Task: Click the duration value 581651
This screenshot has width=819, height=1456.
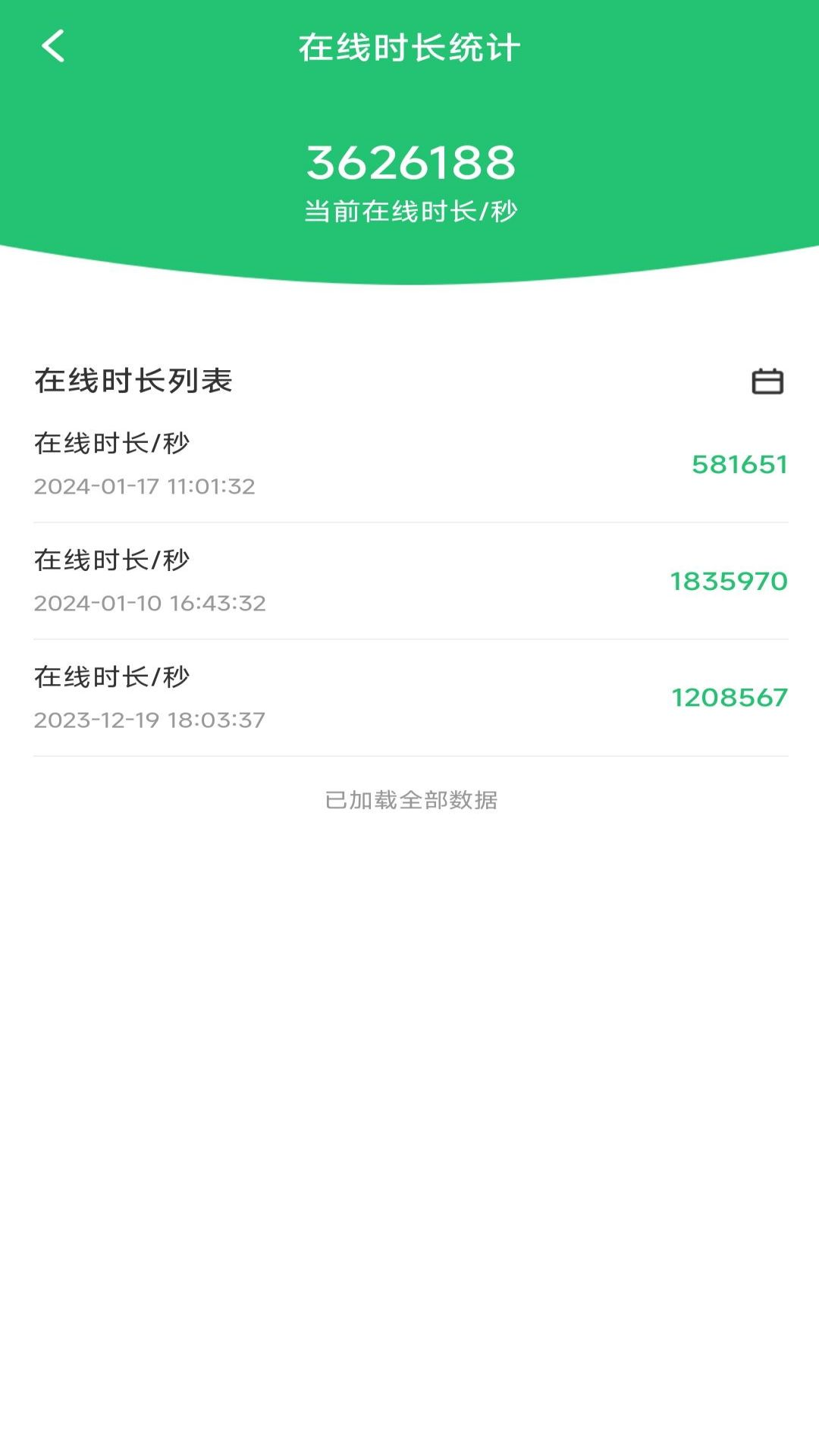Action: (740, 464)
